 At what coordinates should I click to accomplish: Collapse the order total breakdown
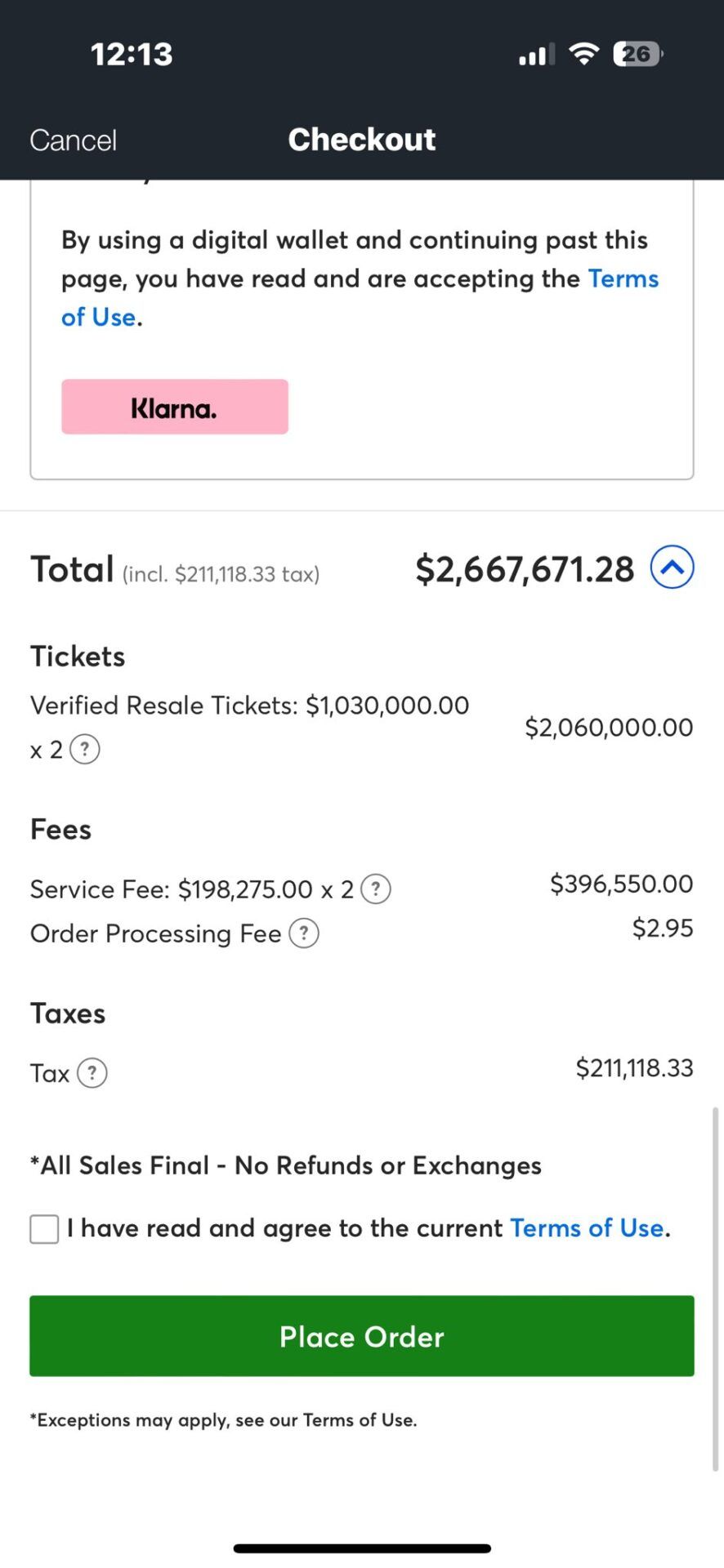(671, 566)
